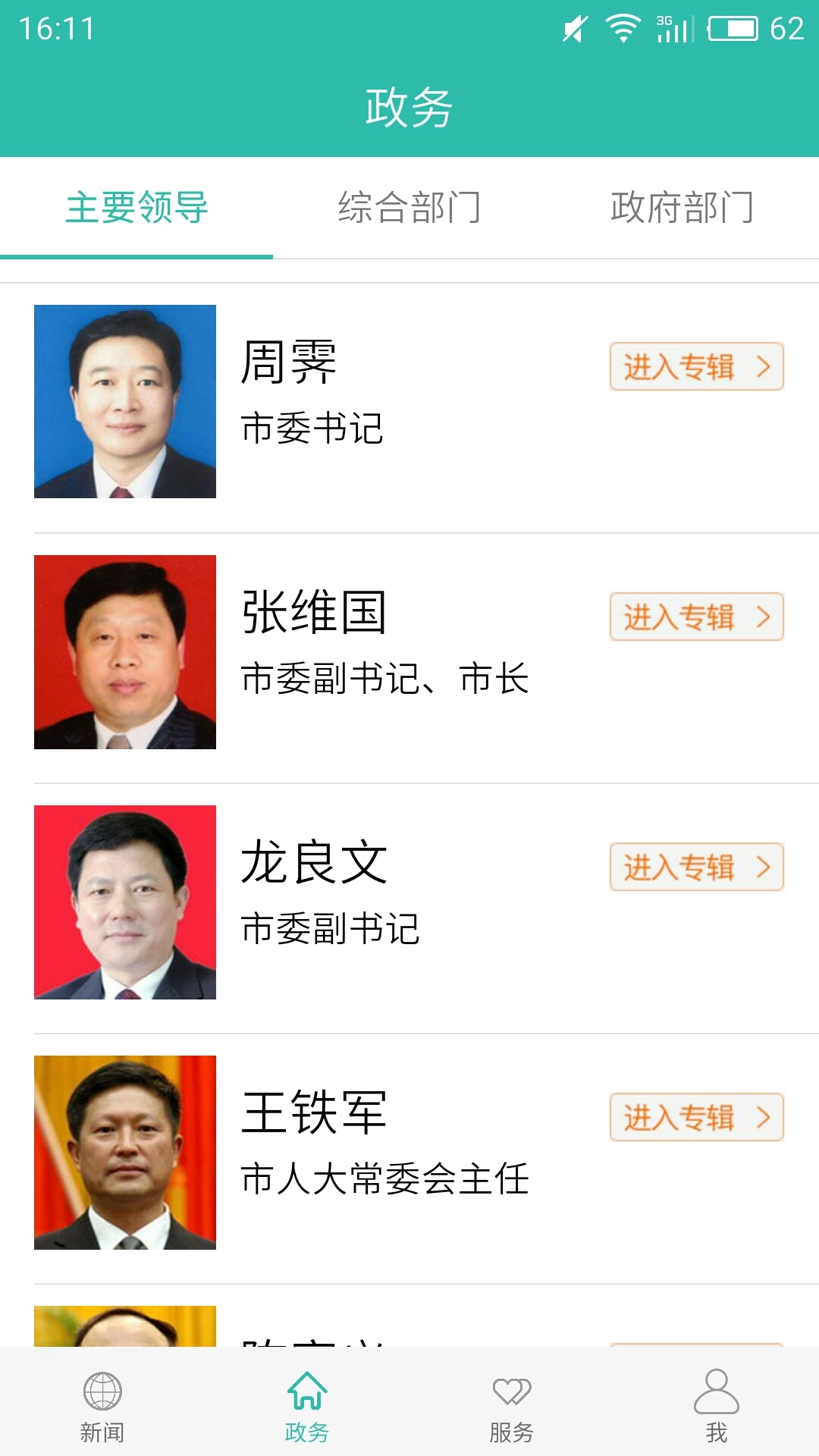
Task: Open the 政府部门 tab
Action: tap(680, 206)
